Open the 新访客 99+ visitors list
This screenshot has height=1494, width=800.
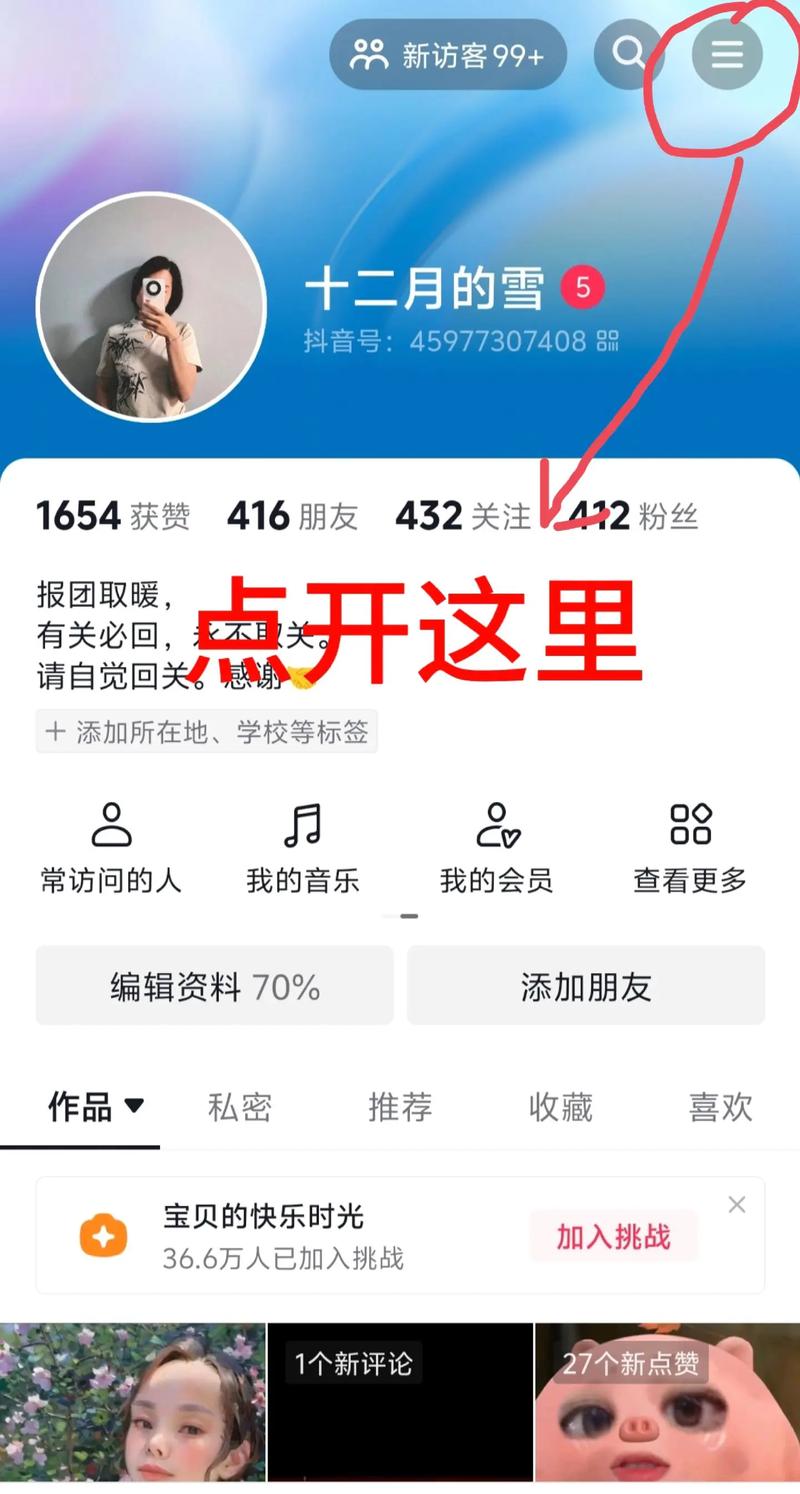point(448,55)
